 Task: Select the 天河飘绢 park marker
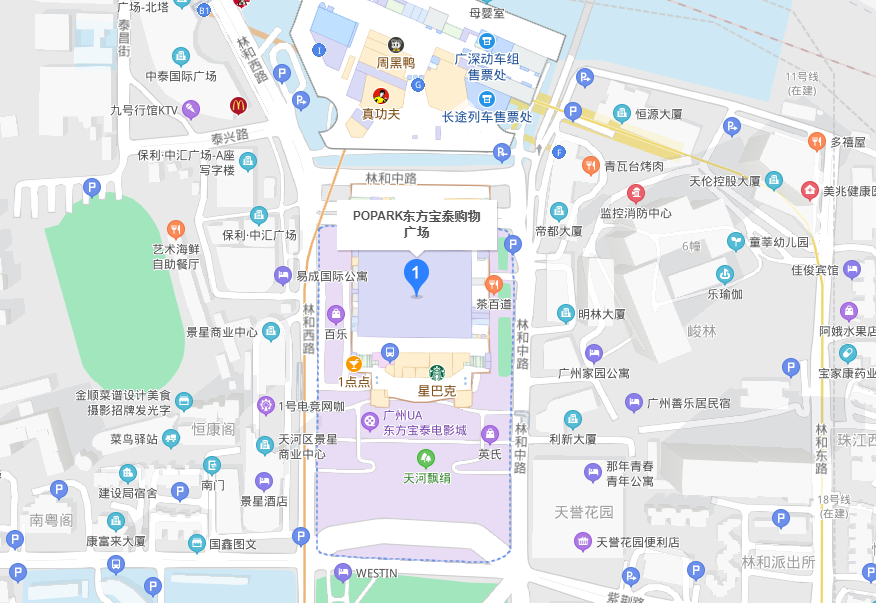[427, 459]
